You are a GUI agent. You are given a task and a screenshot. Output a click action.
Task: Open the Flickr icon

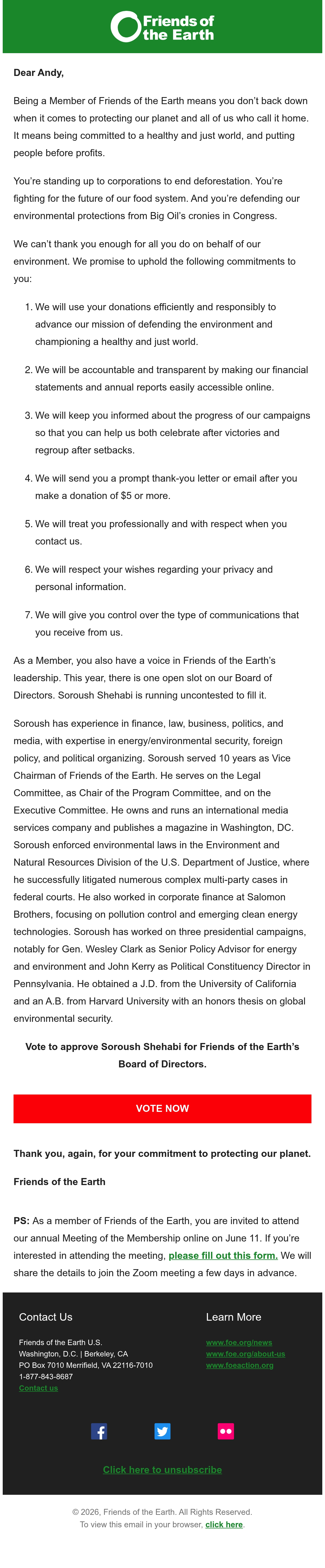pyautogui.click(x=226, y=1431)
